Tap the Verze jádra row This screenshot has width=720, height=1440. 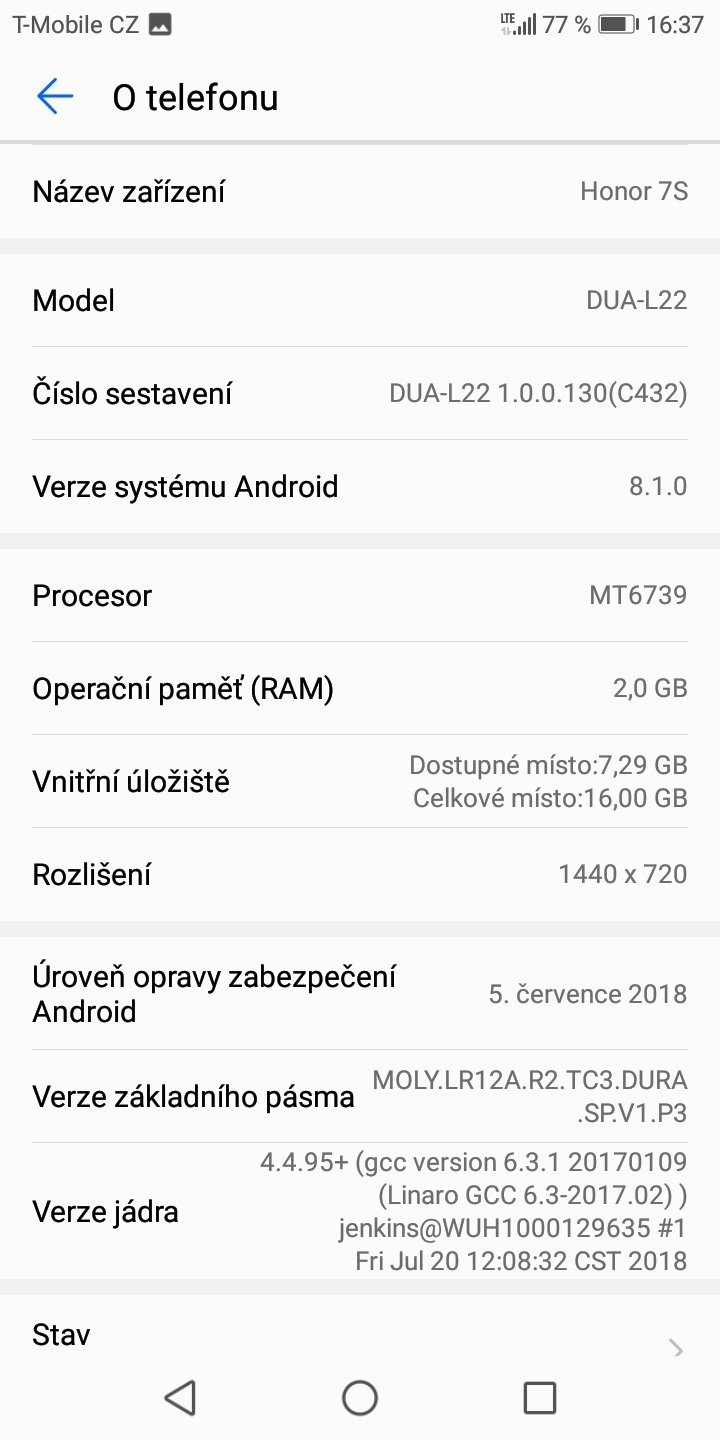click(x=360, y=1211)
